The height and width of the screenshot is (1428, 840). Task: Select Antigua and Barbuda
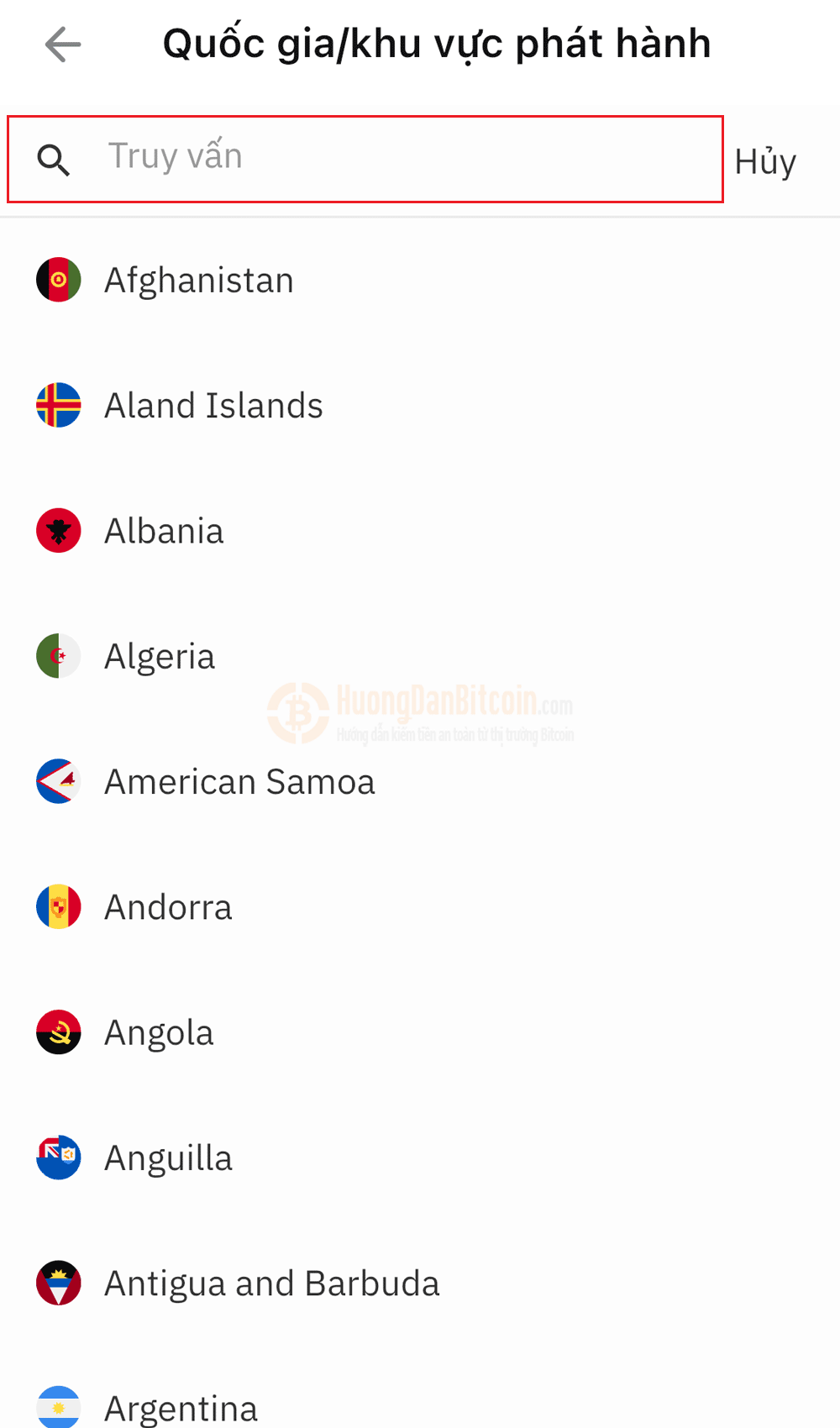point(271,1284)
